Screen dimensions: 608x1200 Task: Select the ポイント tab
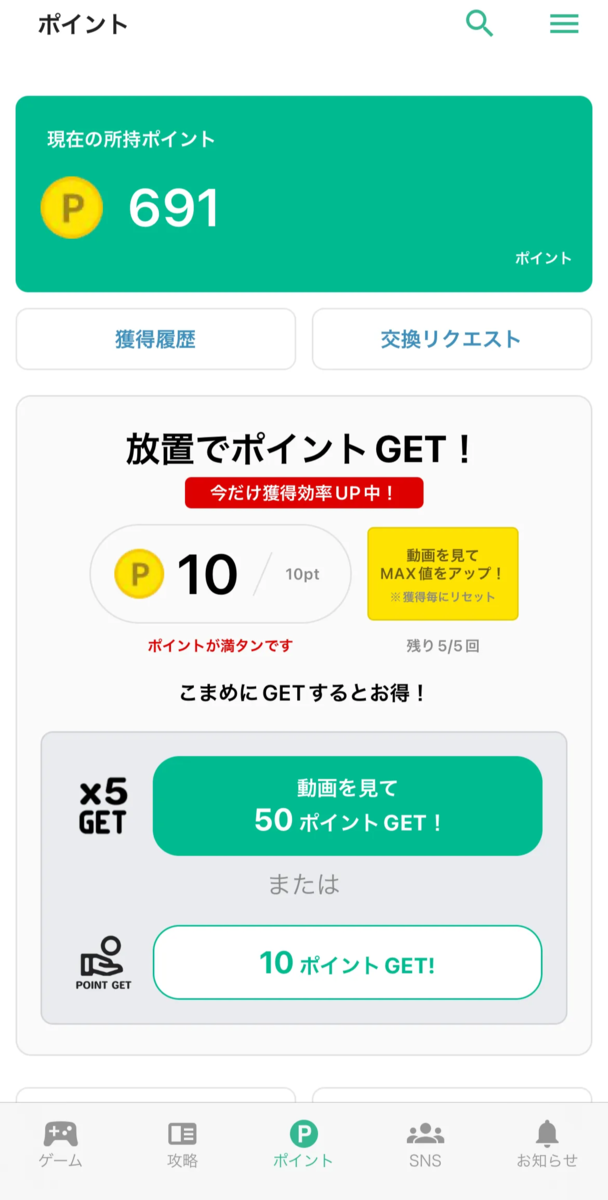[x=303, y=1144]
